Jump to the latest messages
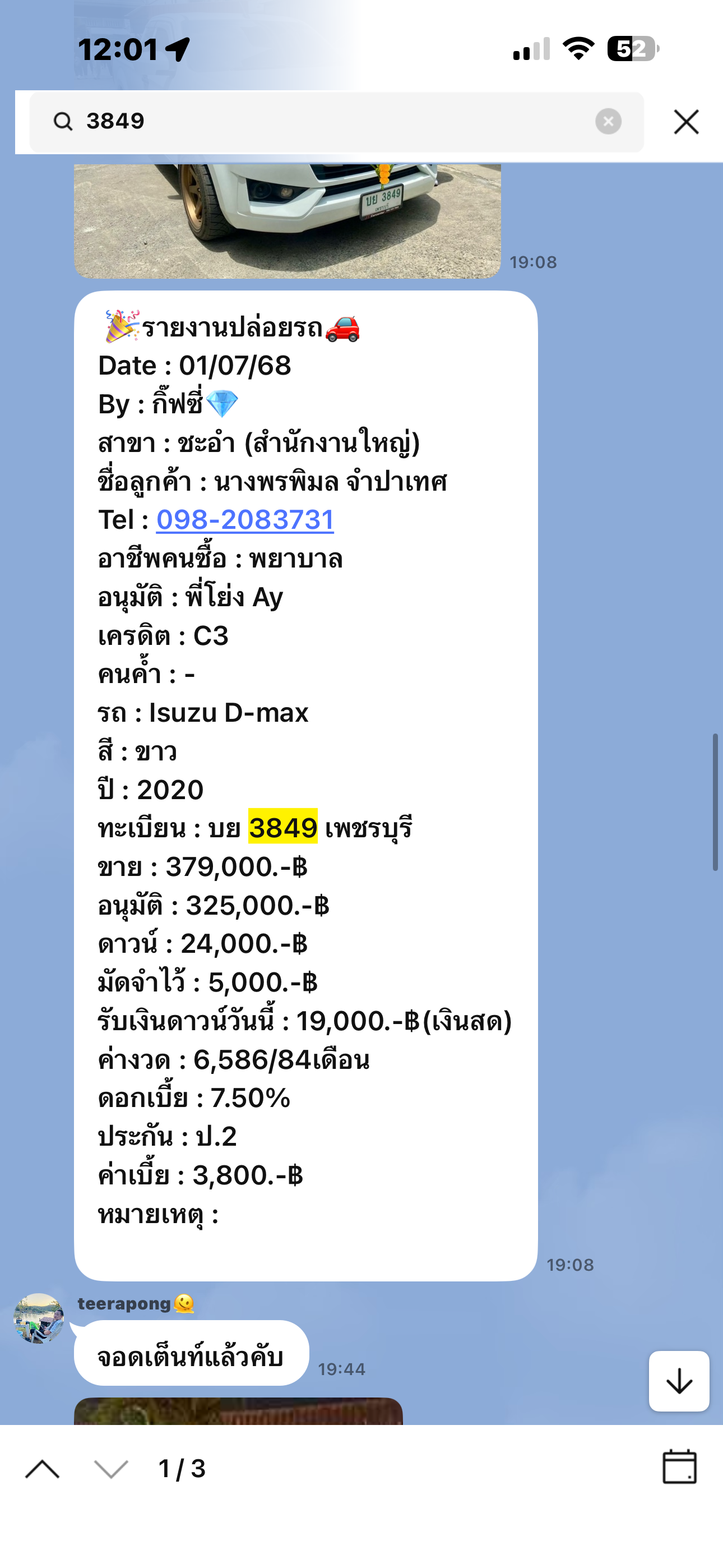Image resolution: width=723 pixels, height=1568 pixels. 679,1381
